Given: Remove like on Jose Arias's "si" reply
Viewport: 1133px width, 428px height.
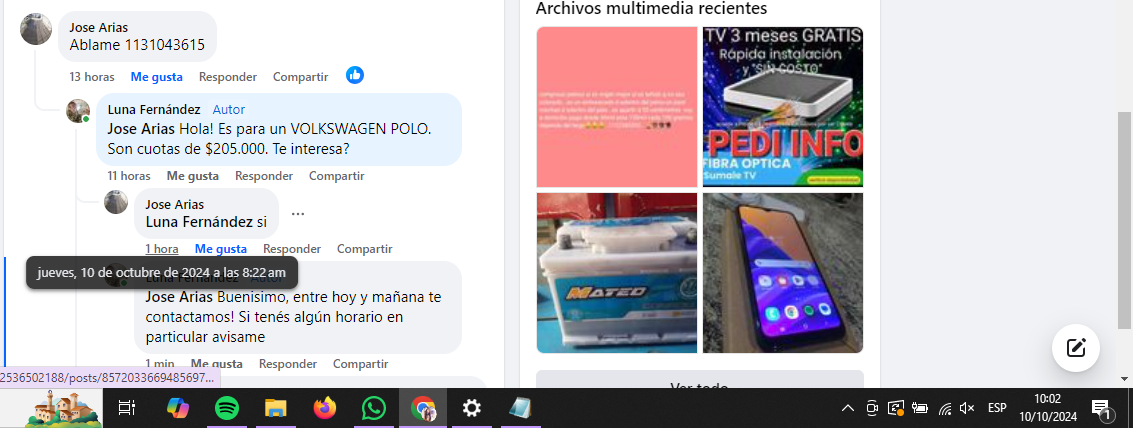Looking at the screenshot, I should point(220,249).
